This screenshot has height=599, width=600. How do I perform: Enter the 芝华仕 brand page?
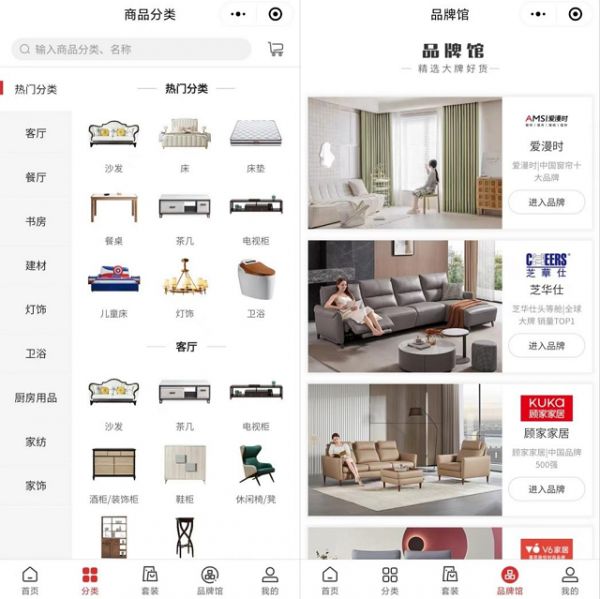click(x=546, y=346)
